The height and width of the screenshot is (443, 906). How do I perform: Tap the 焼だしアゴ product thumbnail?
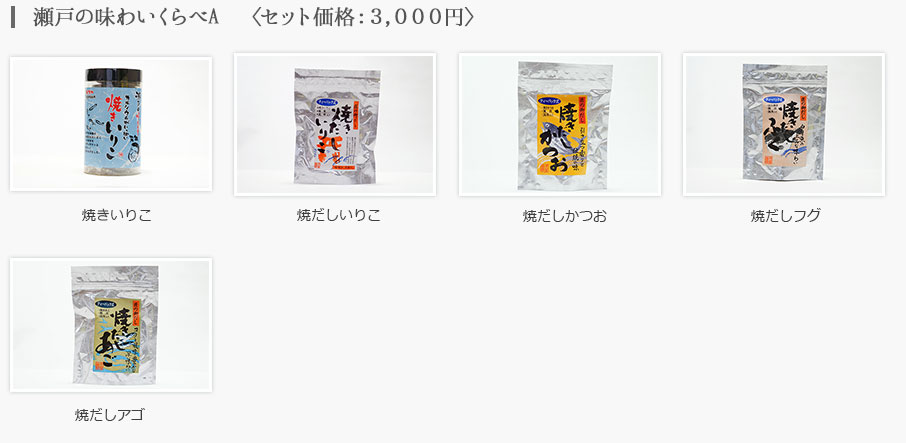[111, 324]
